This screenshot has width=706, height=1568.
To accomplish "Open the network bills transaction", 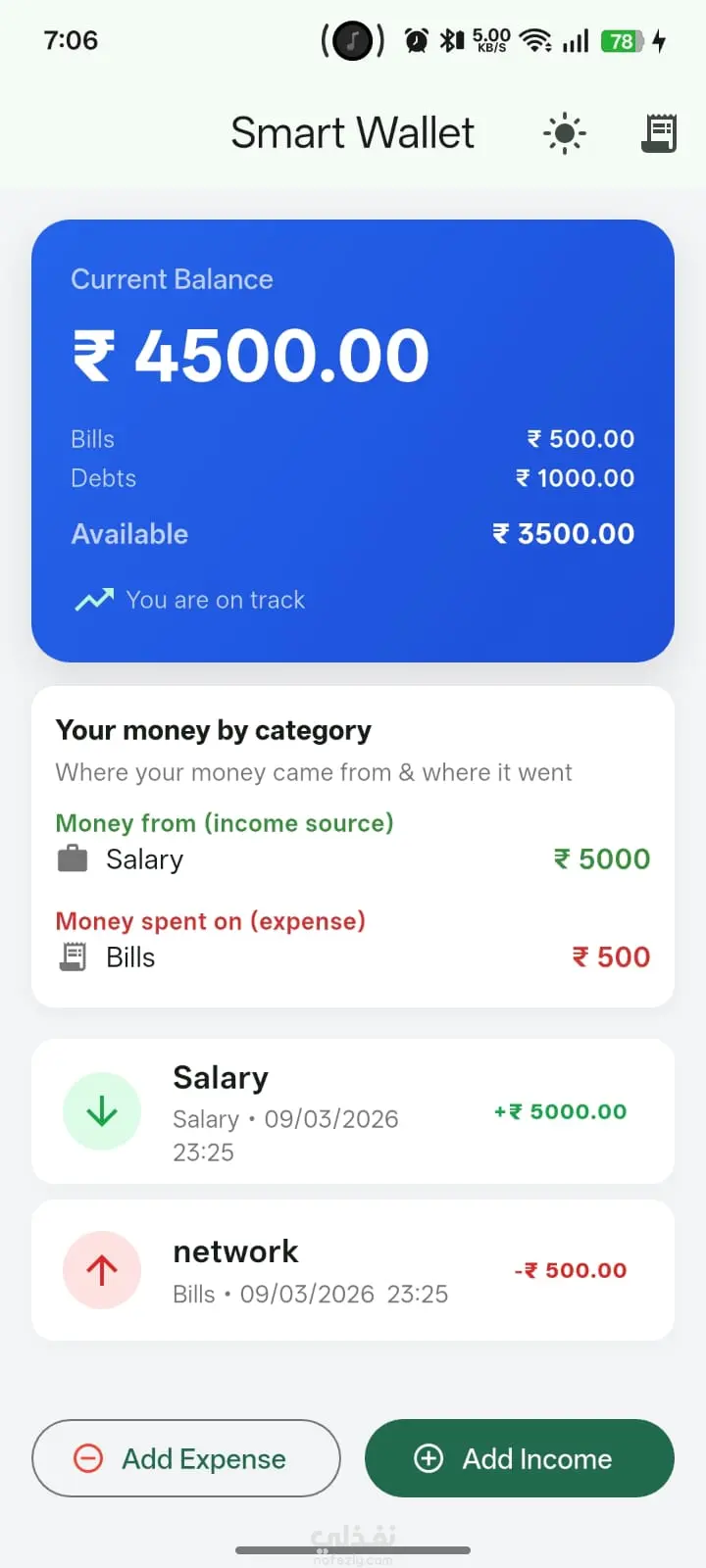I will point(353,1270).
